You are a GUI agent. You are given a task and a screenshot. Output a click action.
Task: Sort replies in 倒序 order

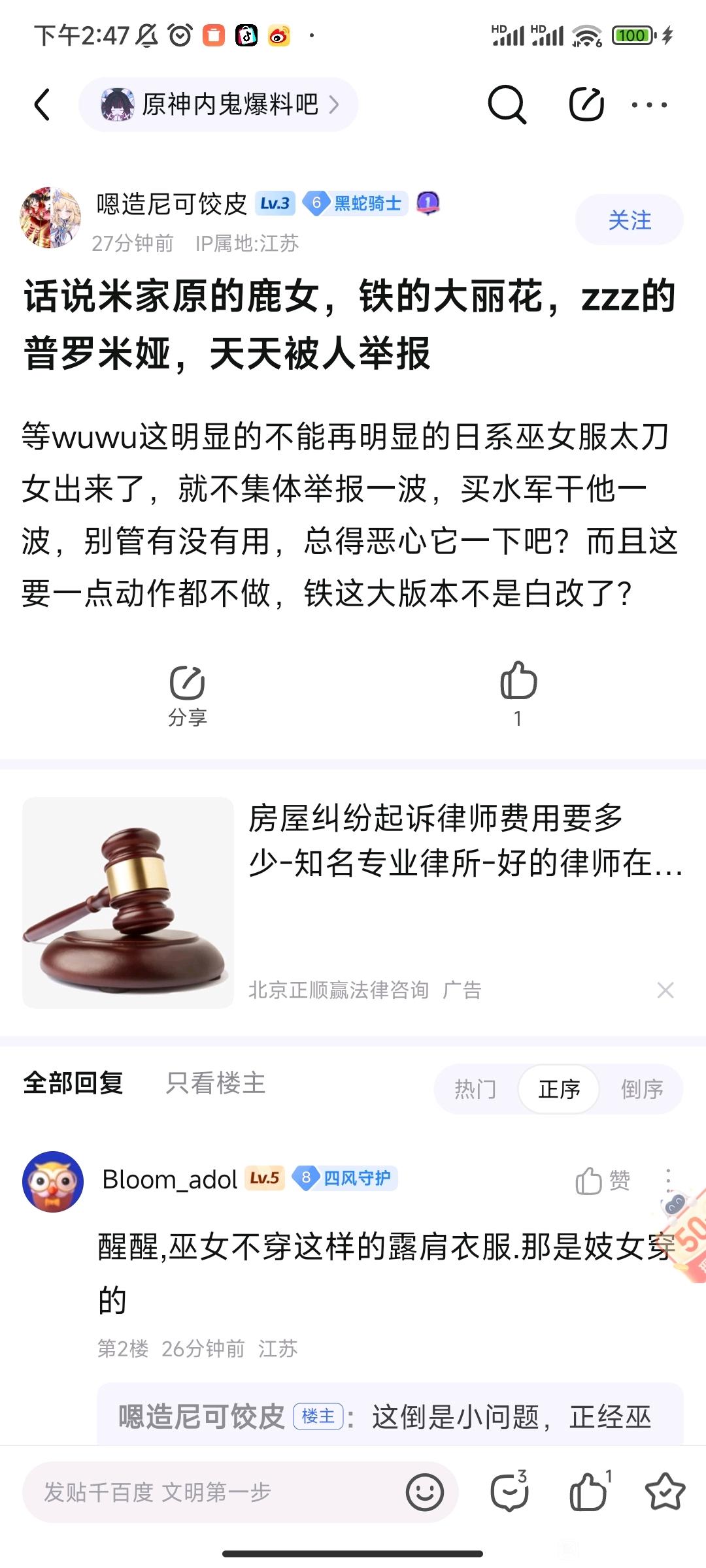(x=641, y=1089)
